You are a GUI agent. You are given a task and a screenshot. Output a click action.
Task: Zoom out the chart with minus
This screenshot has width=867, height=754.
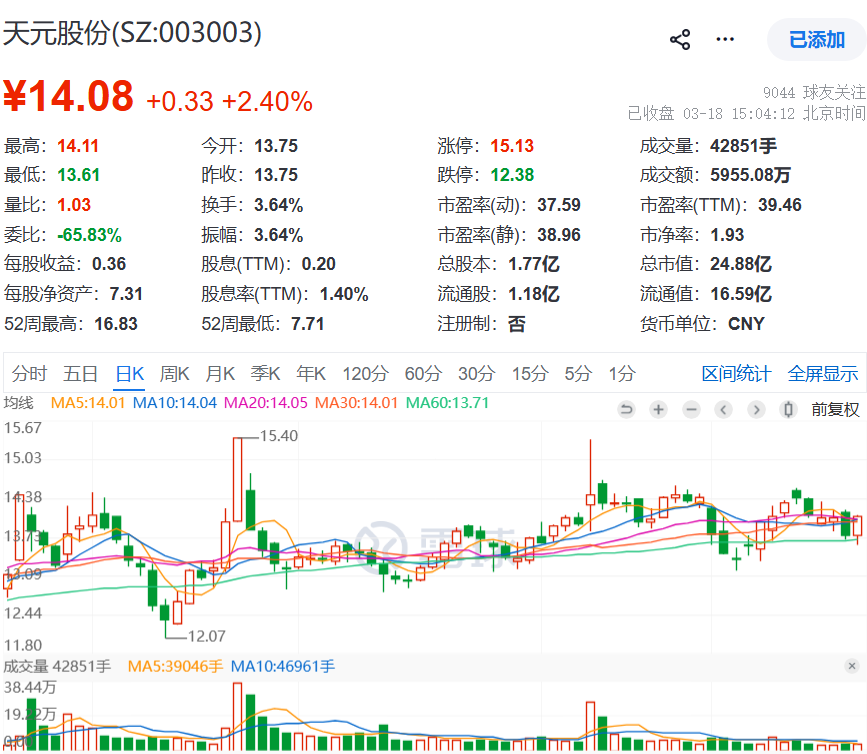pos(691,410)
